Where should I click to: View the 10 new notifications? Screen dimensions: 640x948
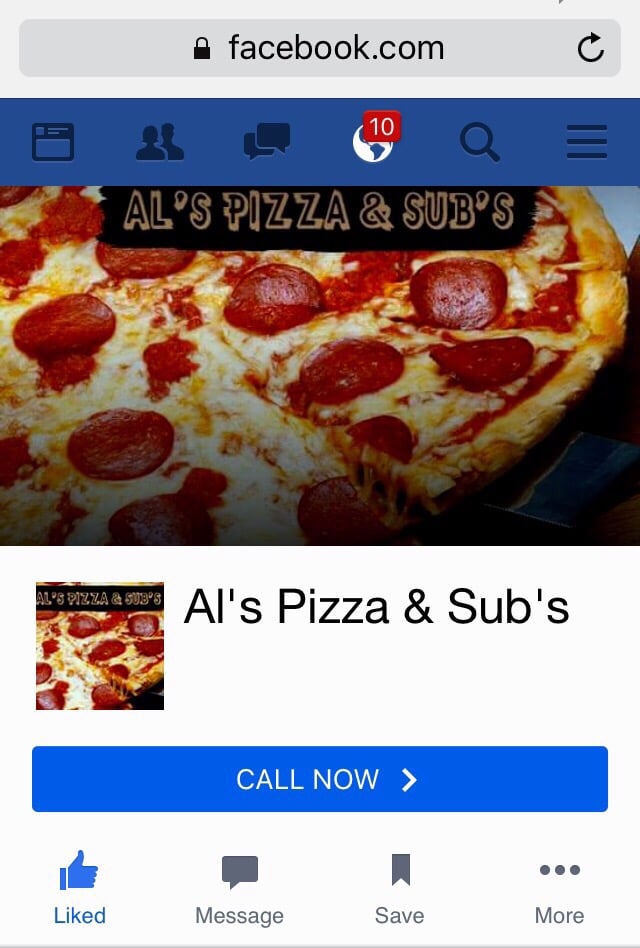coord(374,142)
